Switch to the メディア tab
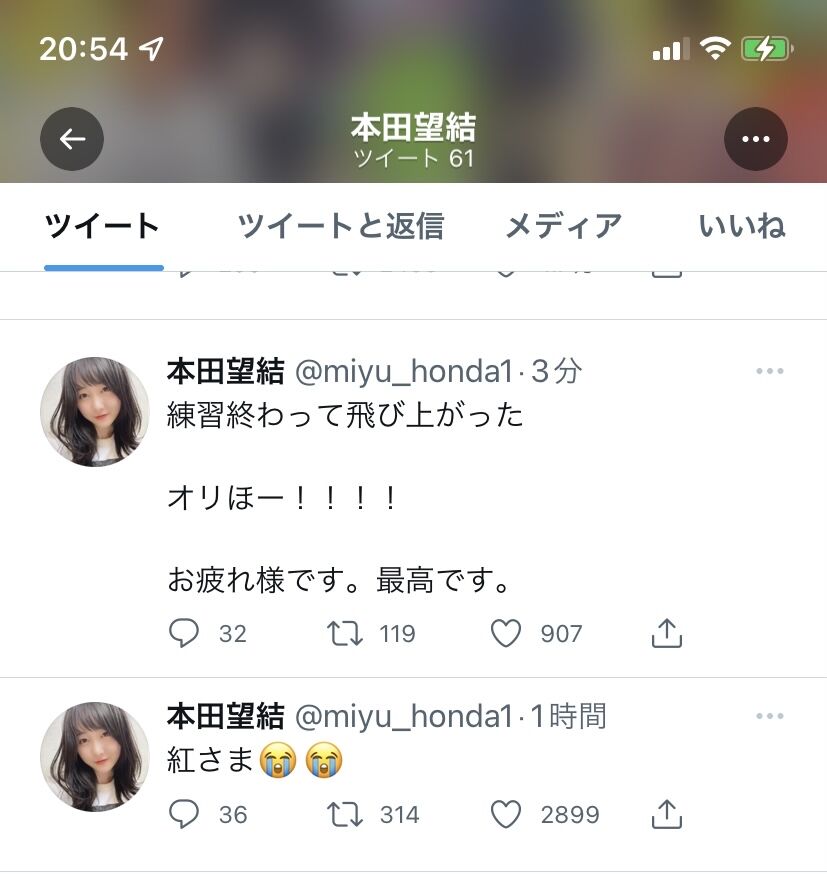The image size is (827, 874). pos(563,226)
